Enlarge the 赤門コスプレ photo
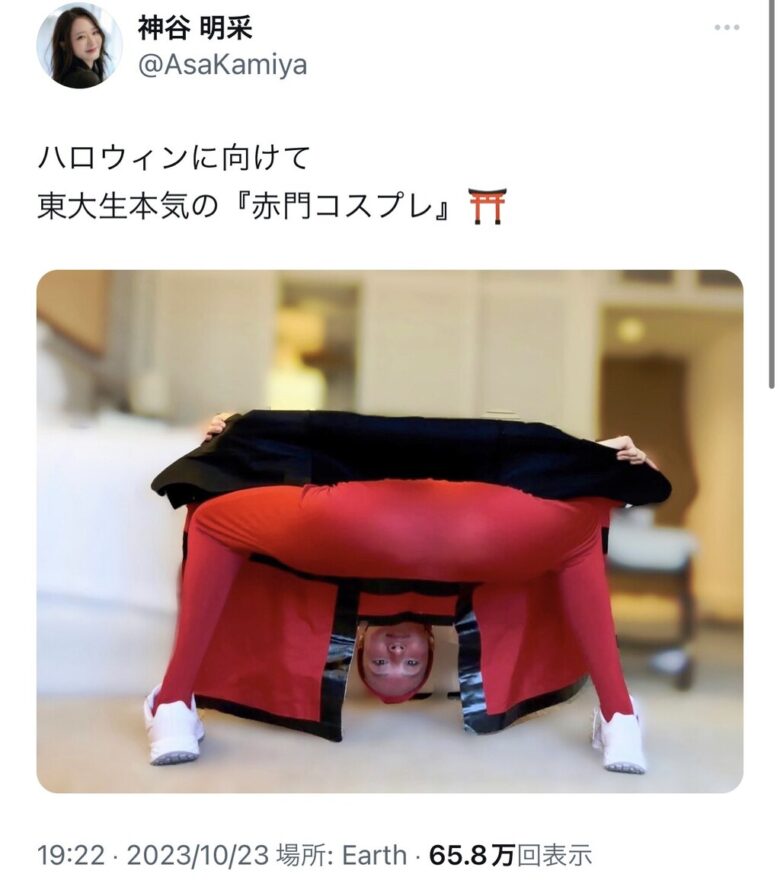Image resolution: width=780 pixels, height=890 pixels. click(390, 530)
